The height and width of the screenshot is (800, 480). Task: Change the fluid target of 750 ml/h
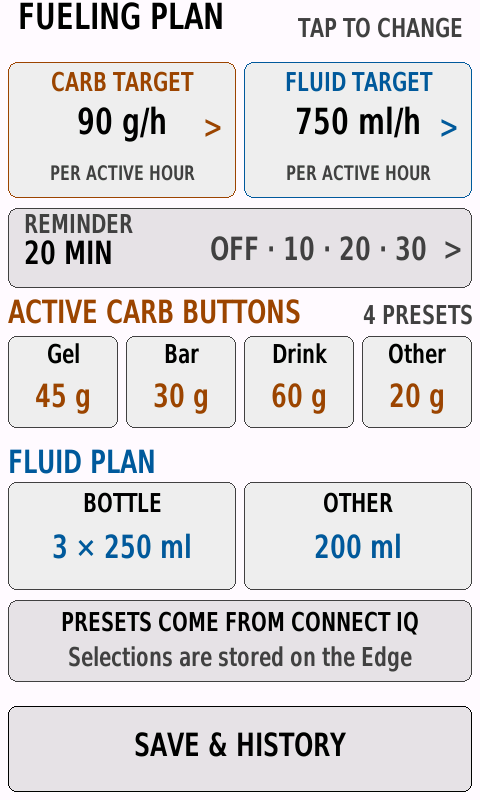[358, 130]
